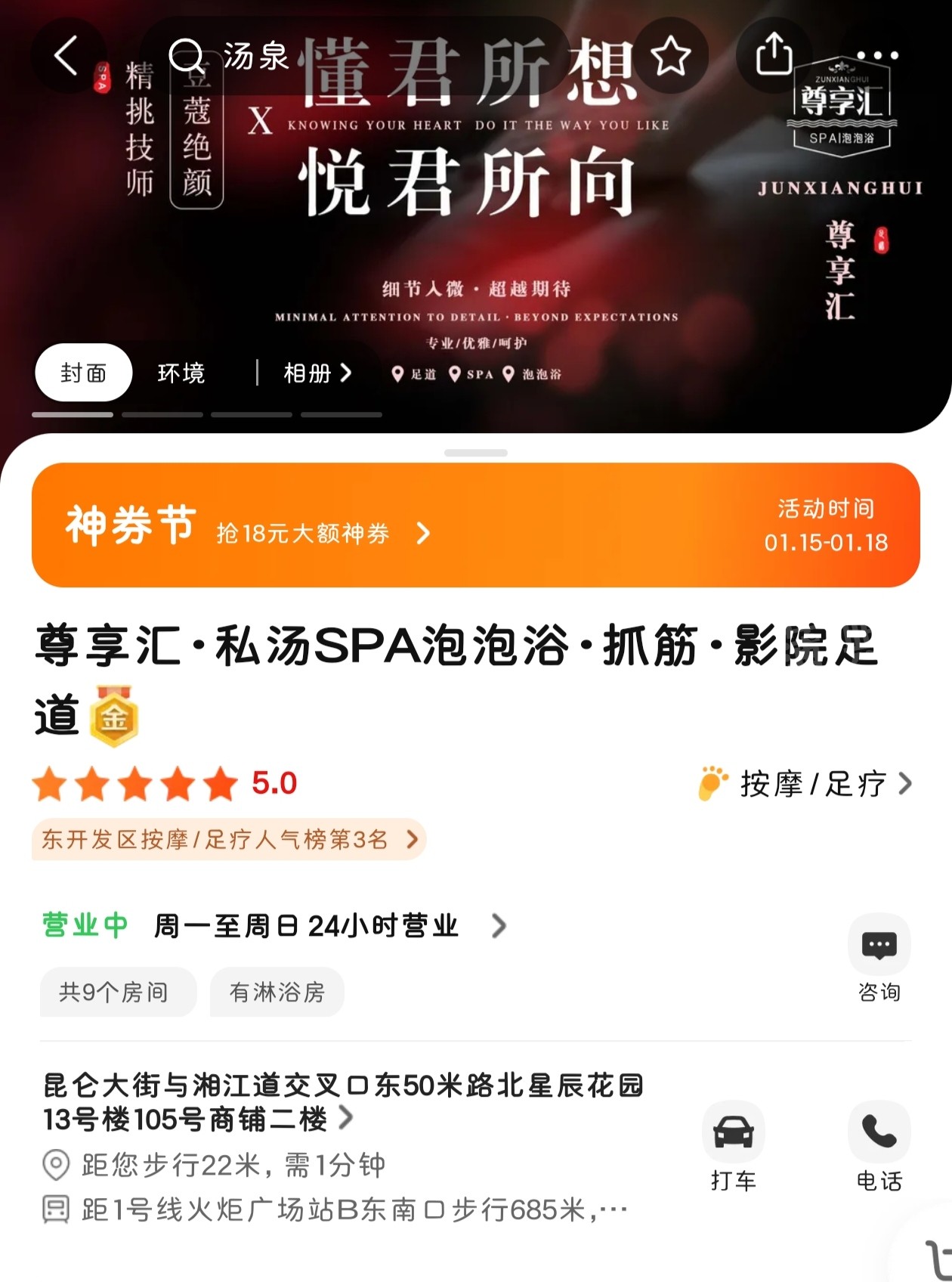
Task: Share this shop page
Action: coord(774,55)
